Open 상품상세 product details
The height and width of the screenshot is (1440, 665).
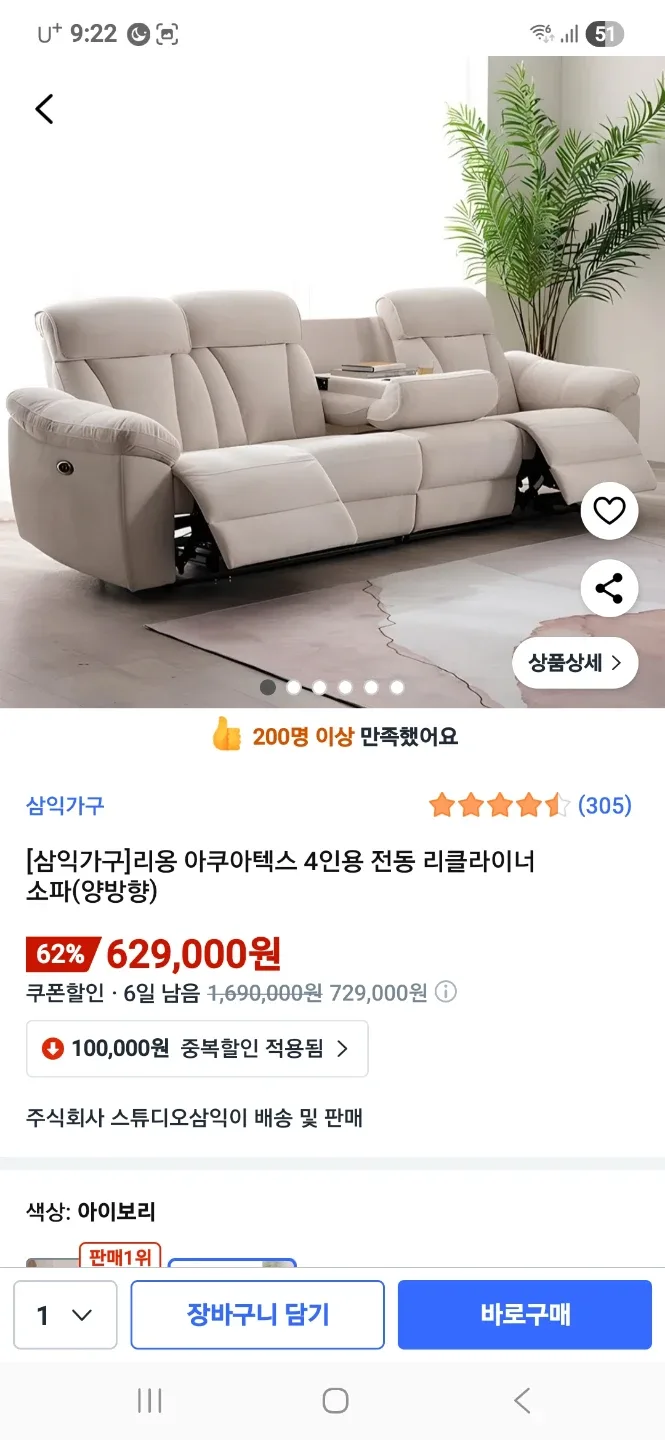[x=575, y=663]
